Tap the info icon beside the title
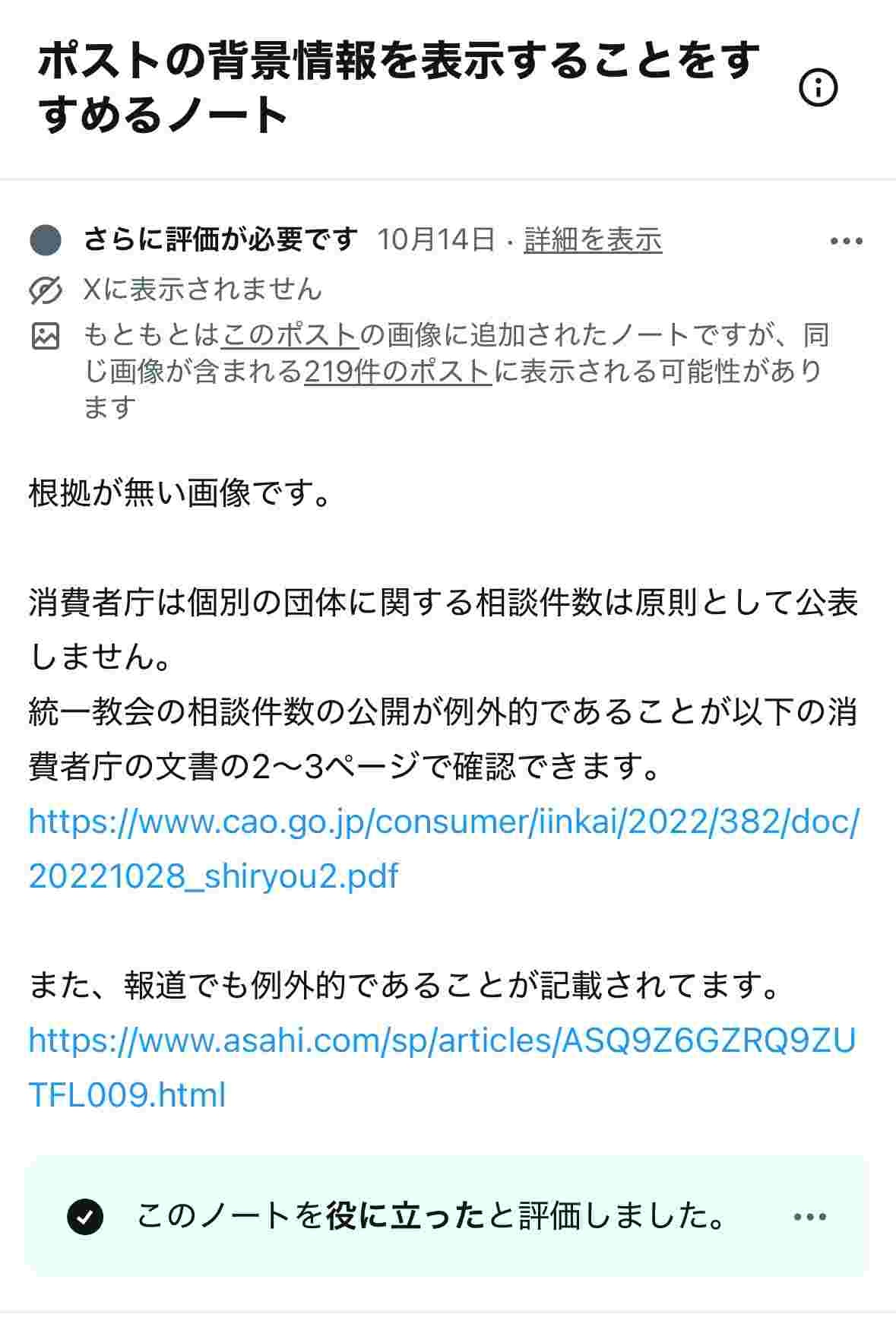The image size is (896, 1327). pos(818,89)
